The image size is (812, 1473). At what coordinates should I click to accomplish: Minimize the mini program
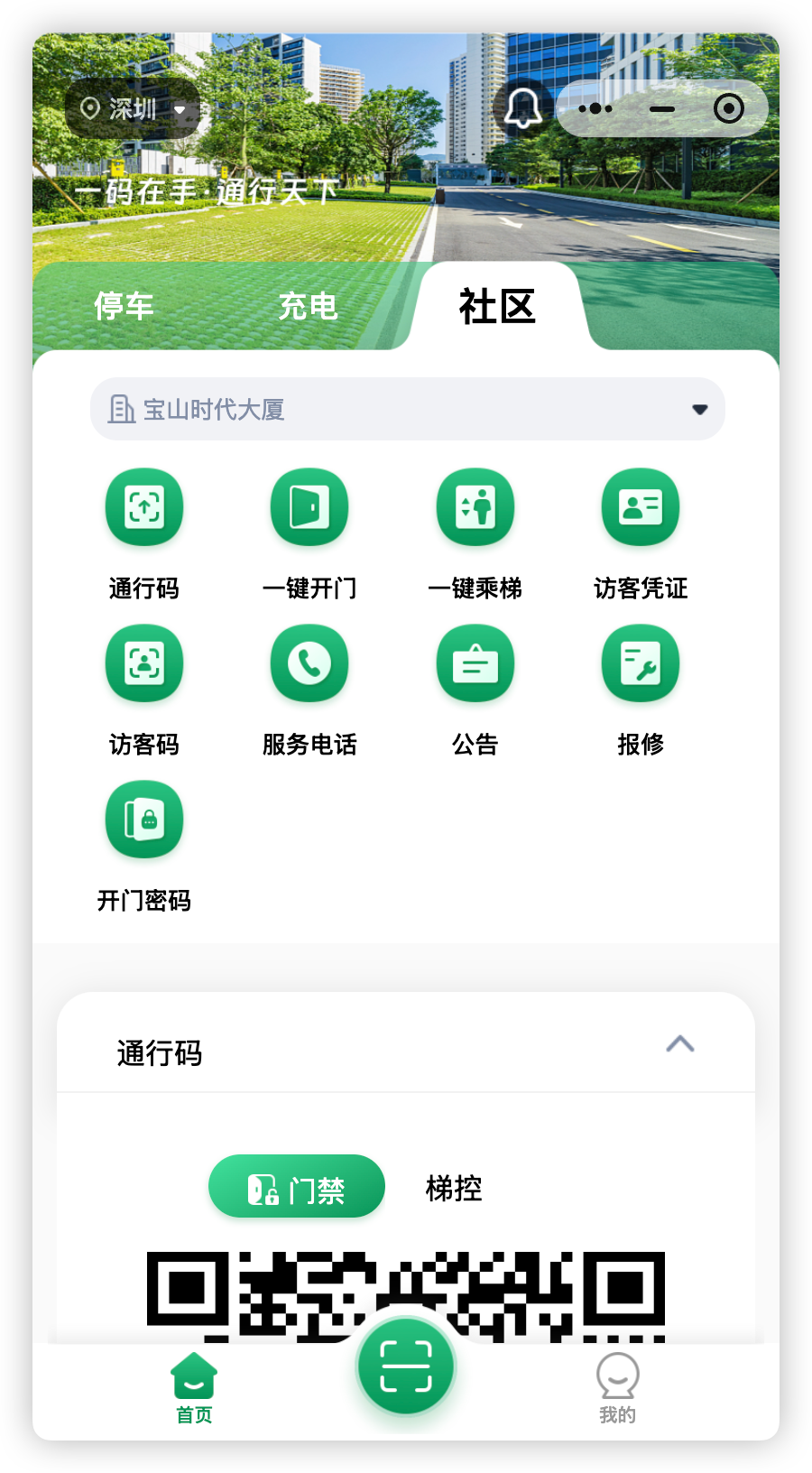pyautogui.click(x=662, y=109)
